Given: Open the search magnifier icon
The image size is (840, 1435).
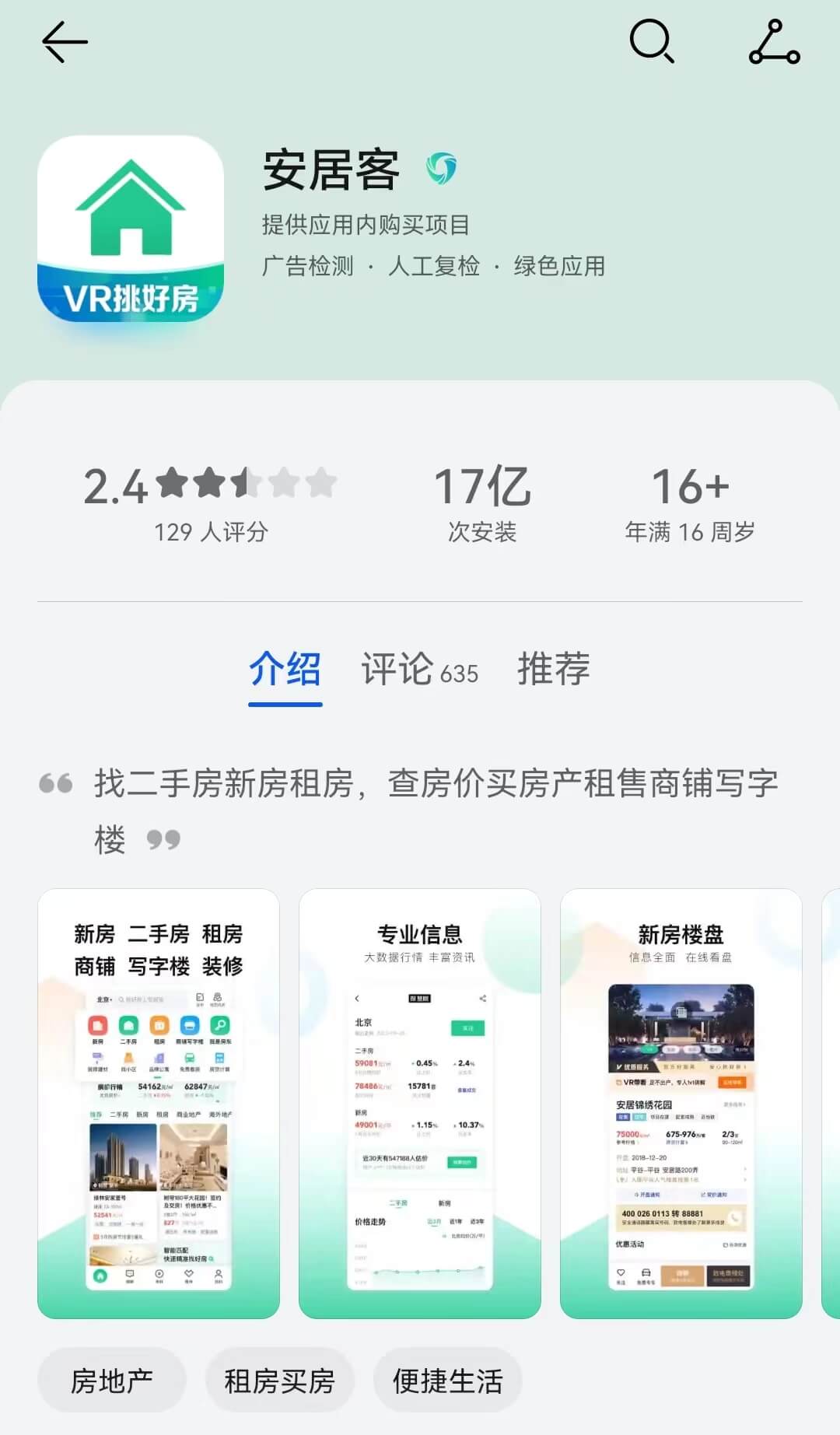Looking at the screenshot, I should click(x=652, y=41).
